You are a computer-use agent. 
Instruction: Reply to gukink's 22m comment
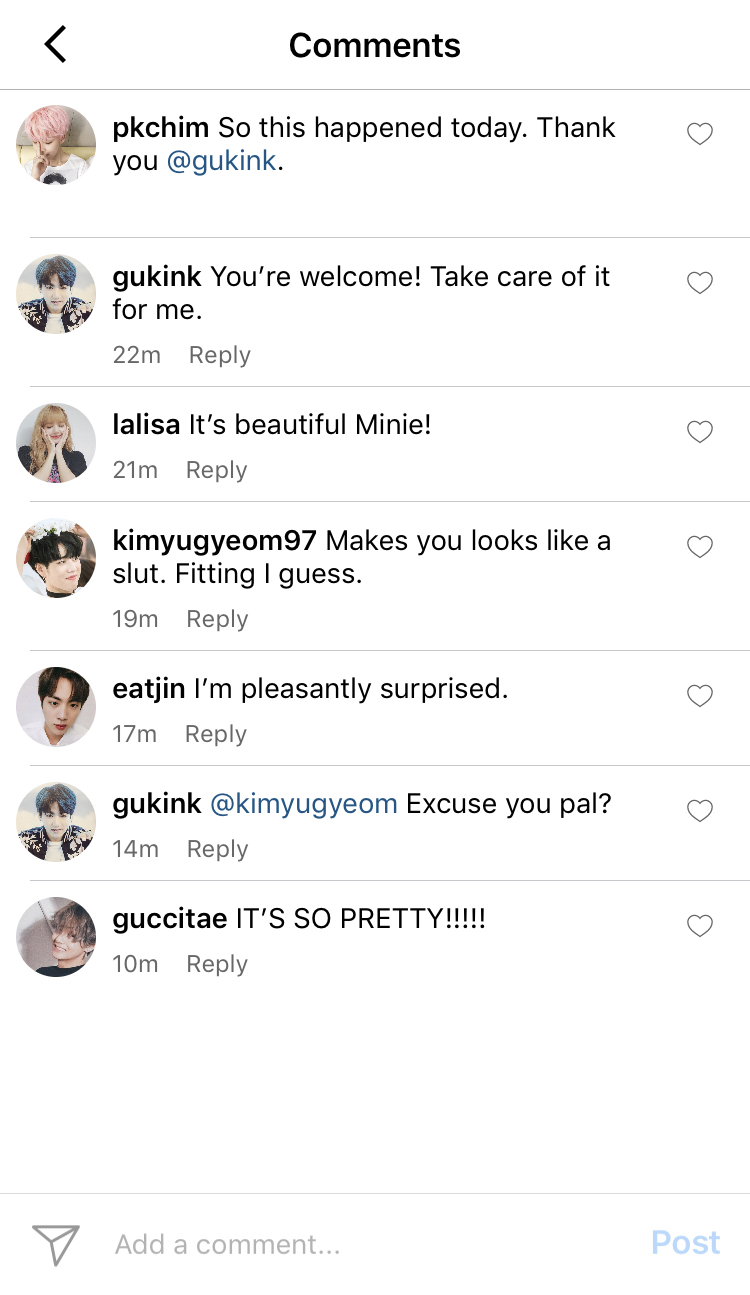point(219,355)
